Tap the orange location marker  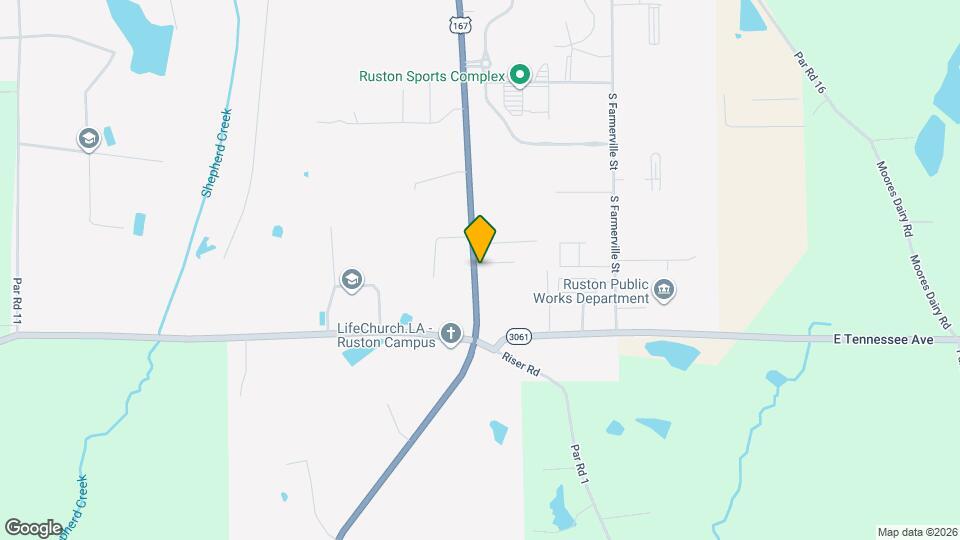click(x=480, y=238)
